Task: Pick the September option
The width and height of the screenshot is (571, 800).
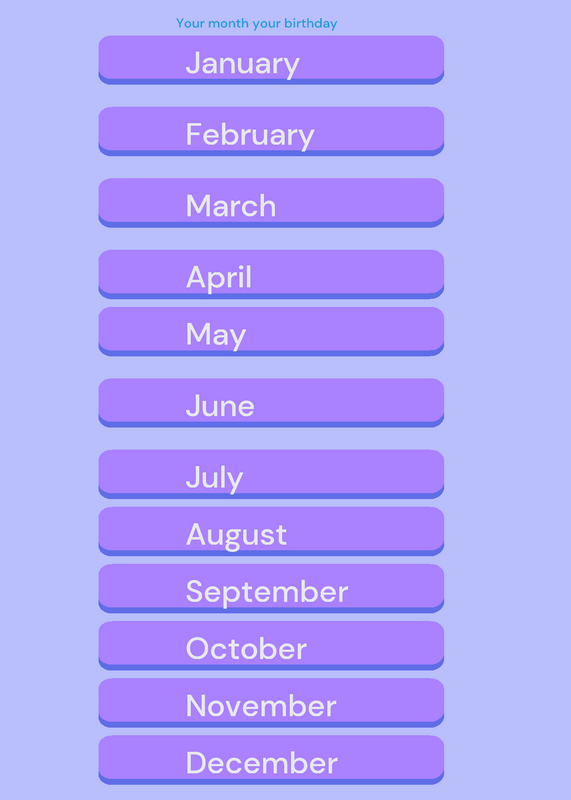Action: tap(271, 588)
